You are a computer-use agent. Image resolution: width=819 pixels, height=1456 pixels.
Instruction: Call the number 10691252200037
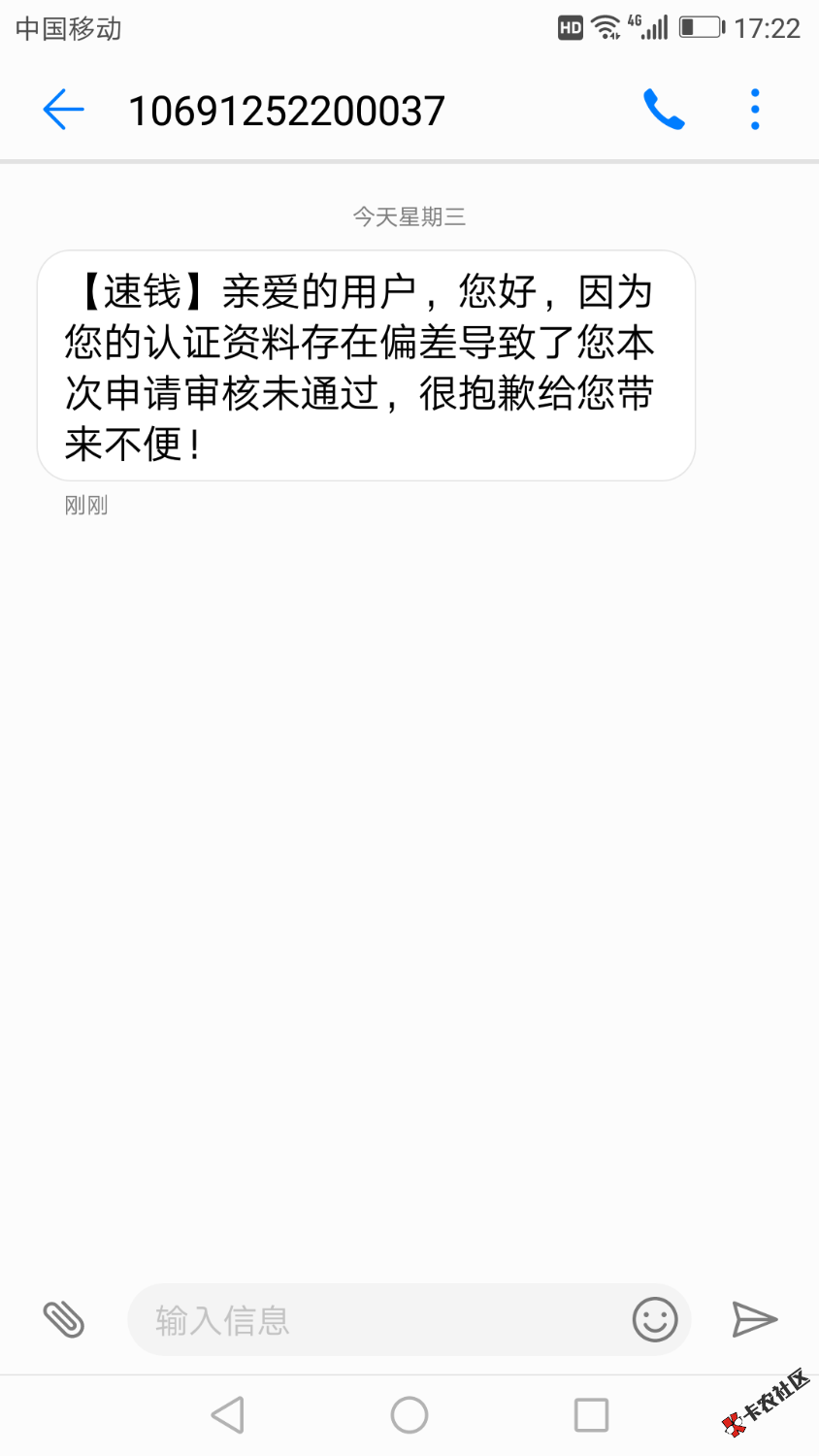664,110
